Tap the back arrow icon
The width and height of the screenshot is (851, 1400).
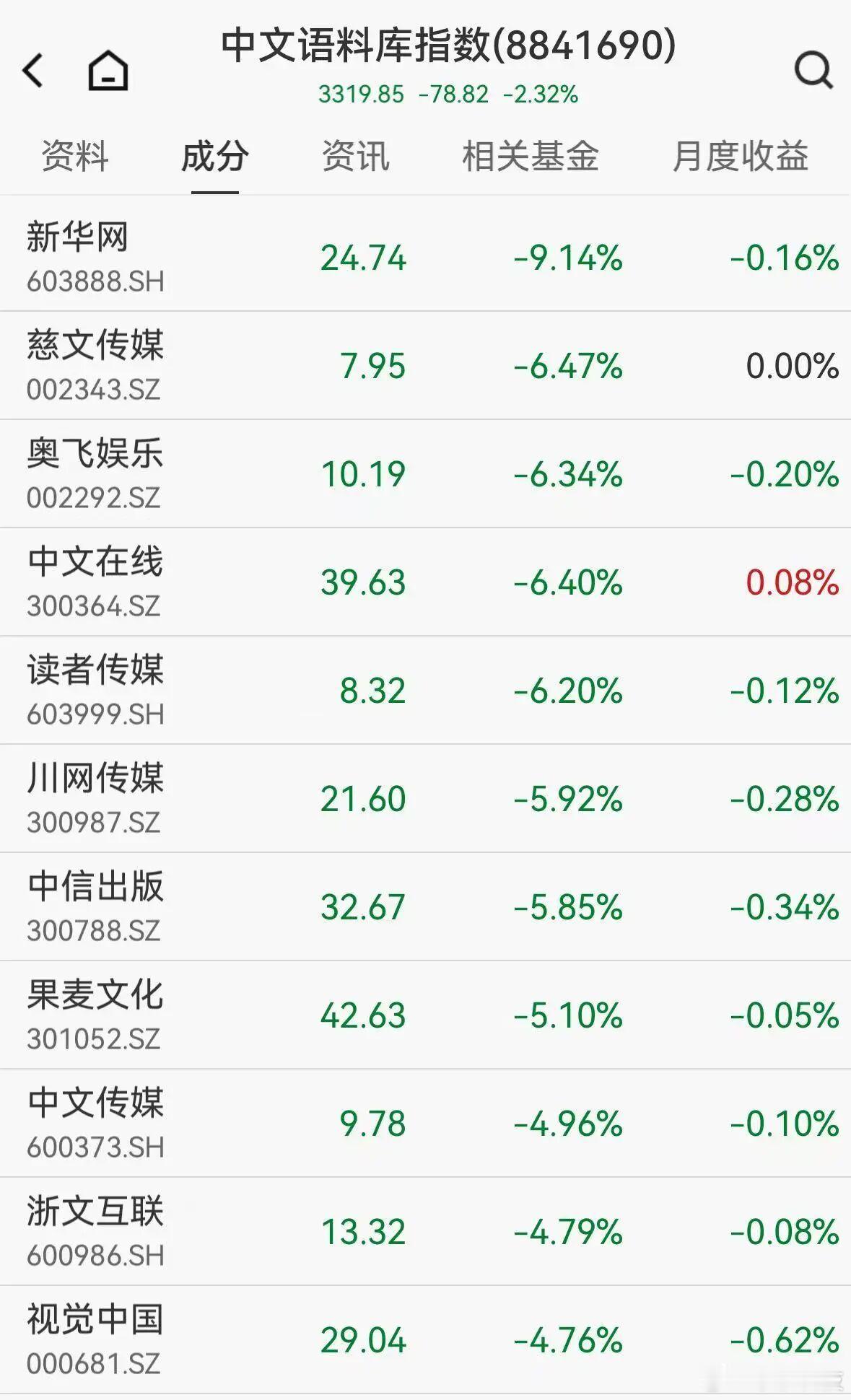30,69
